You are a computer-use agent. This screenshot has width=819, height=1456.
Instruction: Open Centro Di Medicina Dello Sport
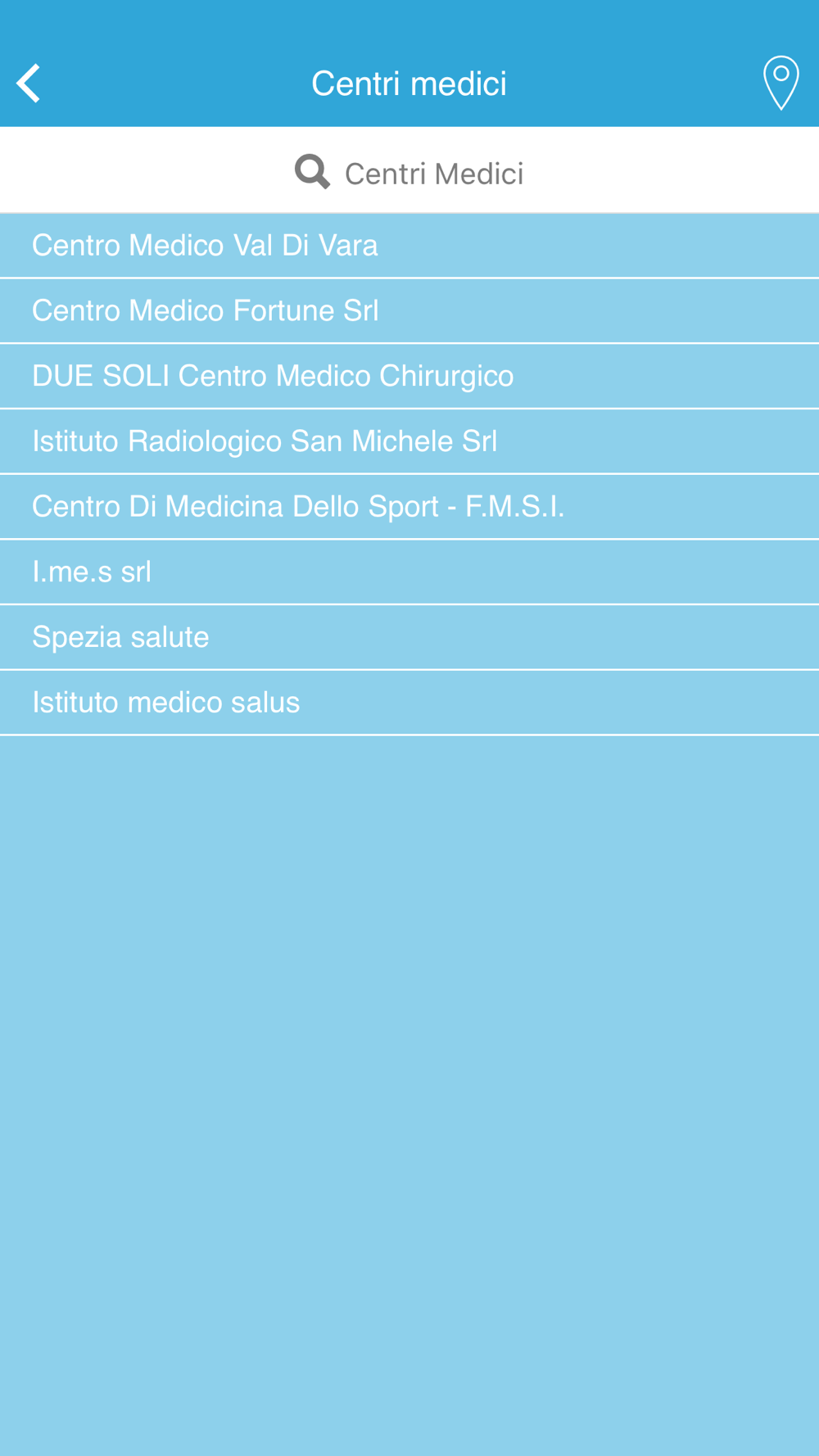(x=298, y=507)
